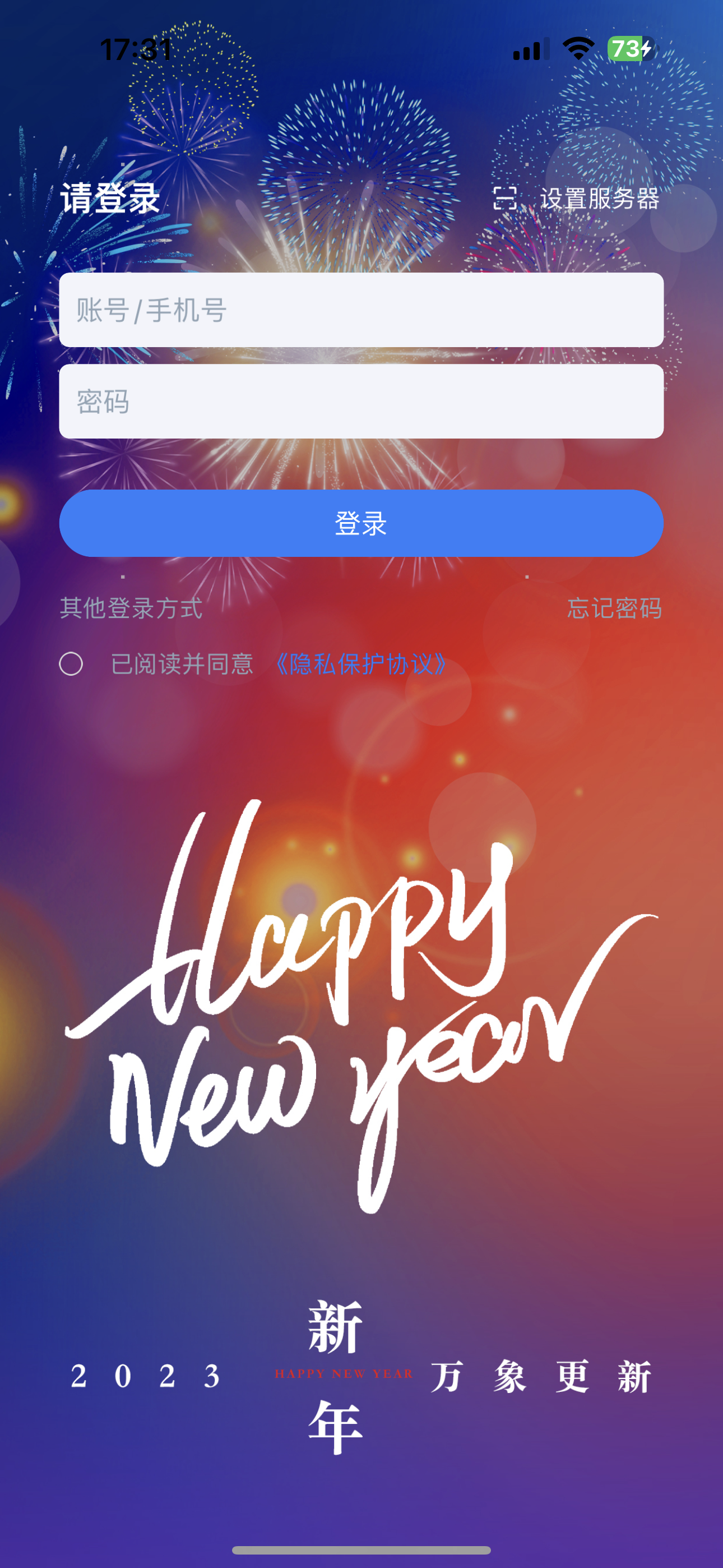
Task: Tap 忘记密码 to reset password
Action: tap(614, 608)
